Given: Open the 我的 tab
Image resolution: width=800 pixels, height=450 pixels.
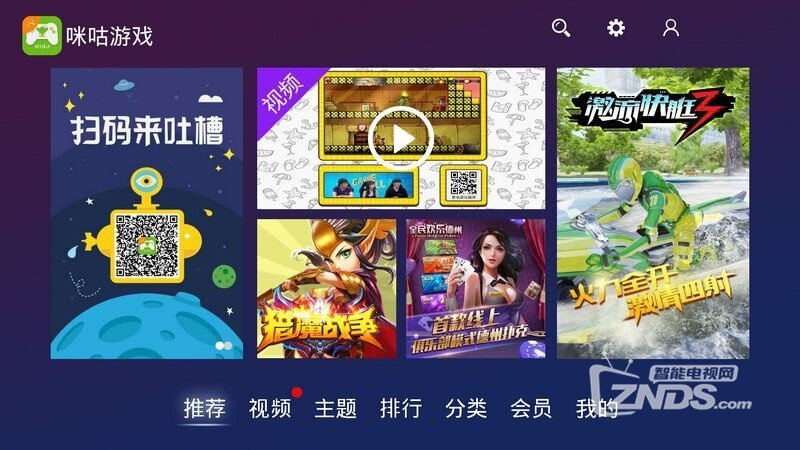Looking at the screenshot, I should click(596, 408).
